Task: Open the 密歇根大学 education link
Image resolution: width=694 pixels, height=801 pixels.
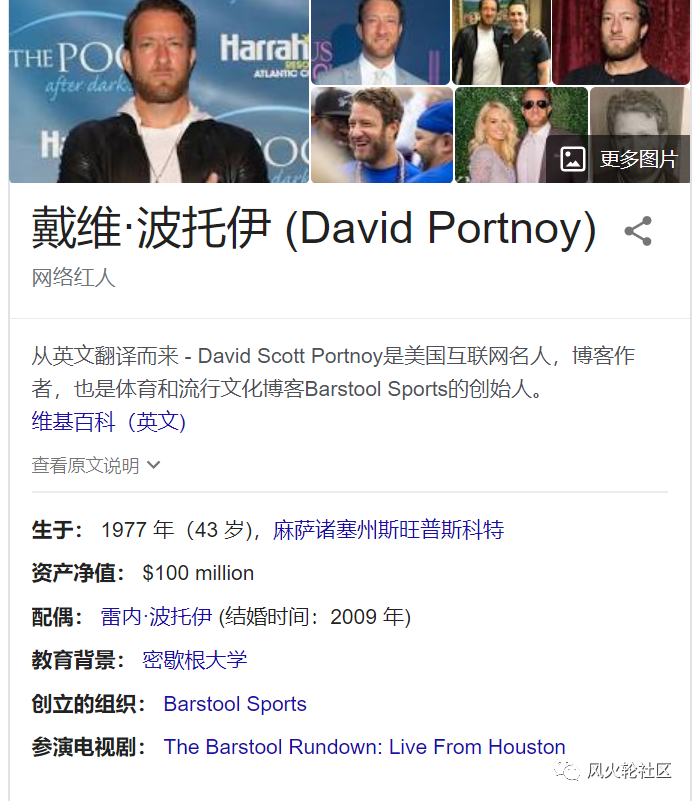Action: click(195, 660)
